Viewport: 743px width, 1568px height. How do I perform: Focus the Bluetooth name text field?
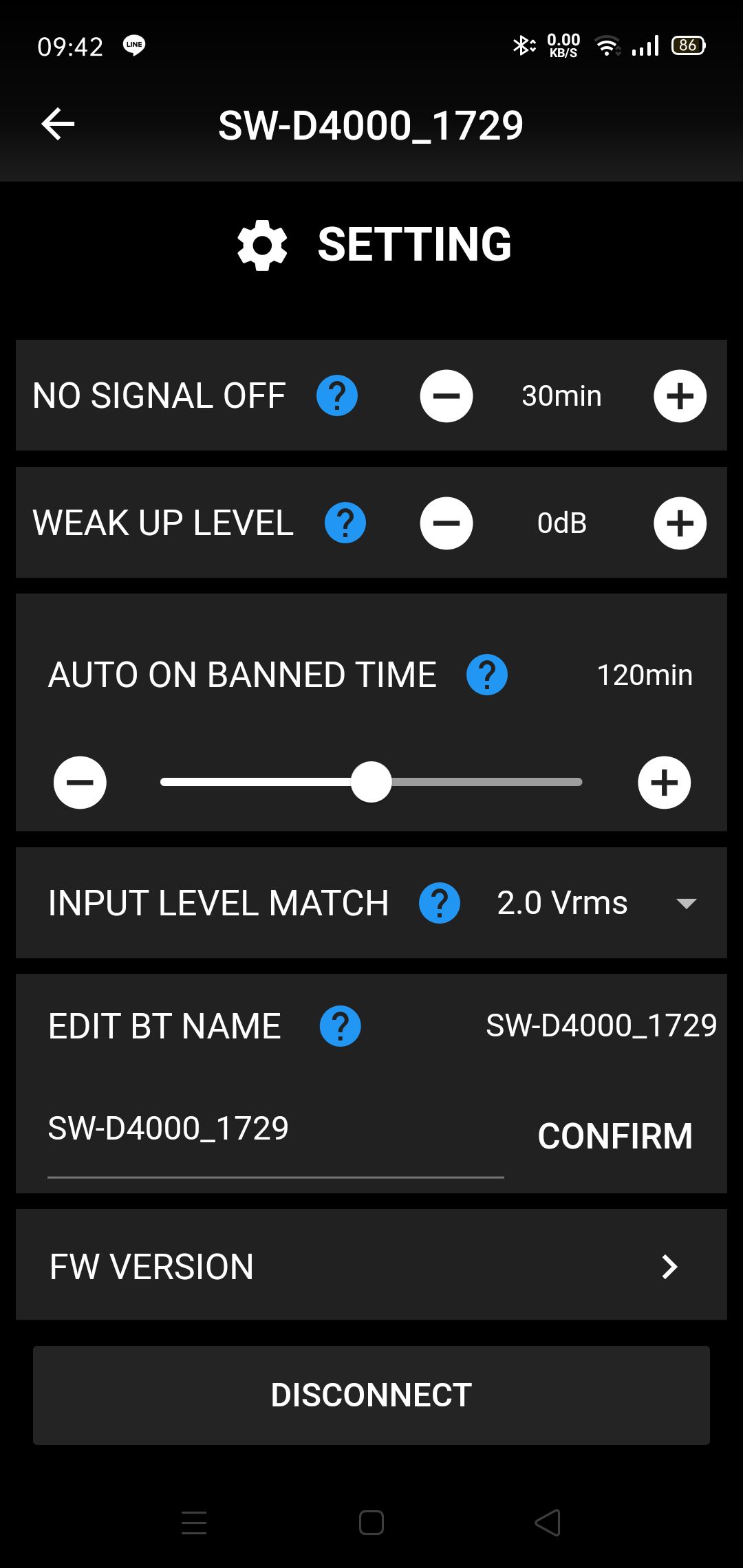(275, 1135)
